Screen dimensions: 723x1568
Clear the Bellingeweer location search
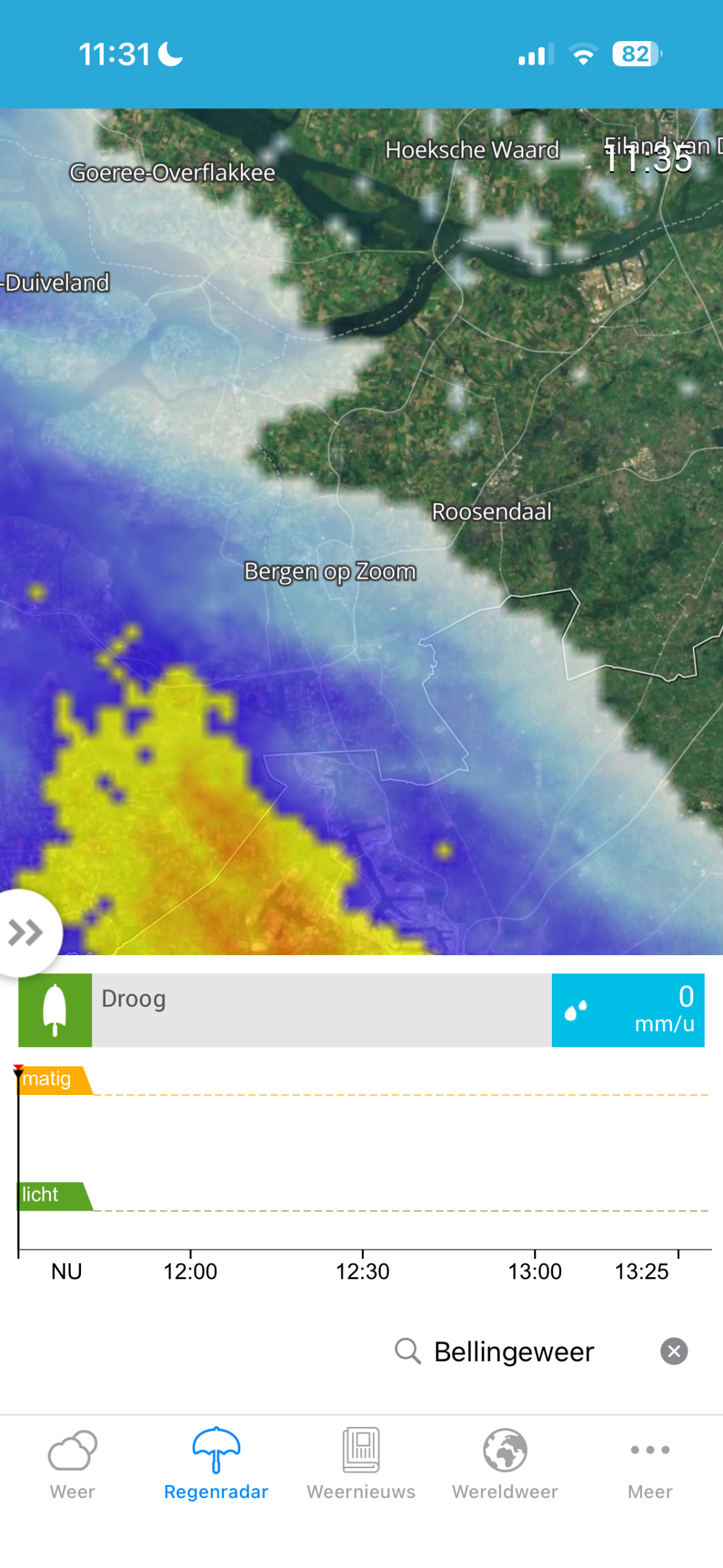674,1351
